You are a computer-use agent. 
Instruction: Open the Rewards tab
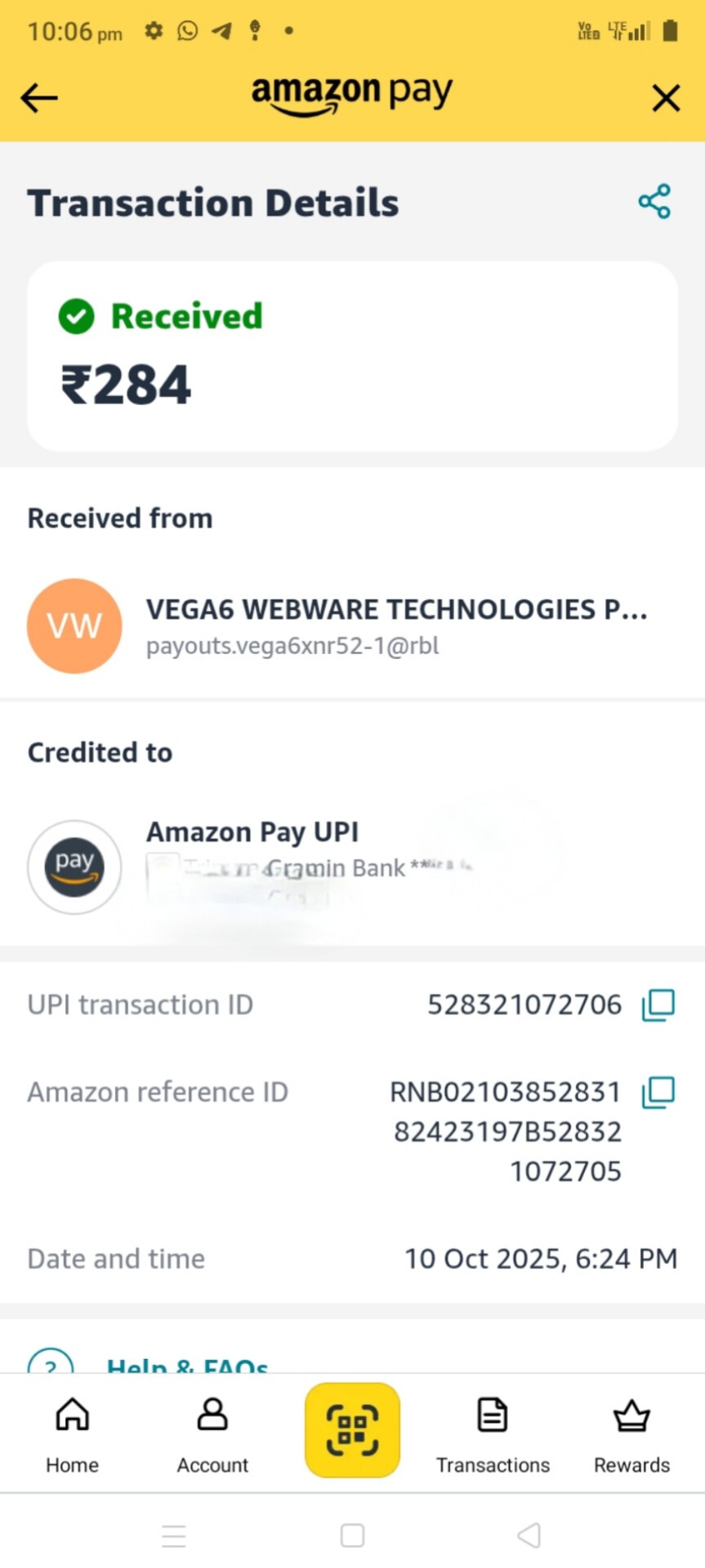[x=631, y=1434]
